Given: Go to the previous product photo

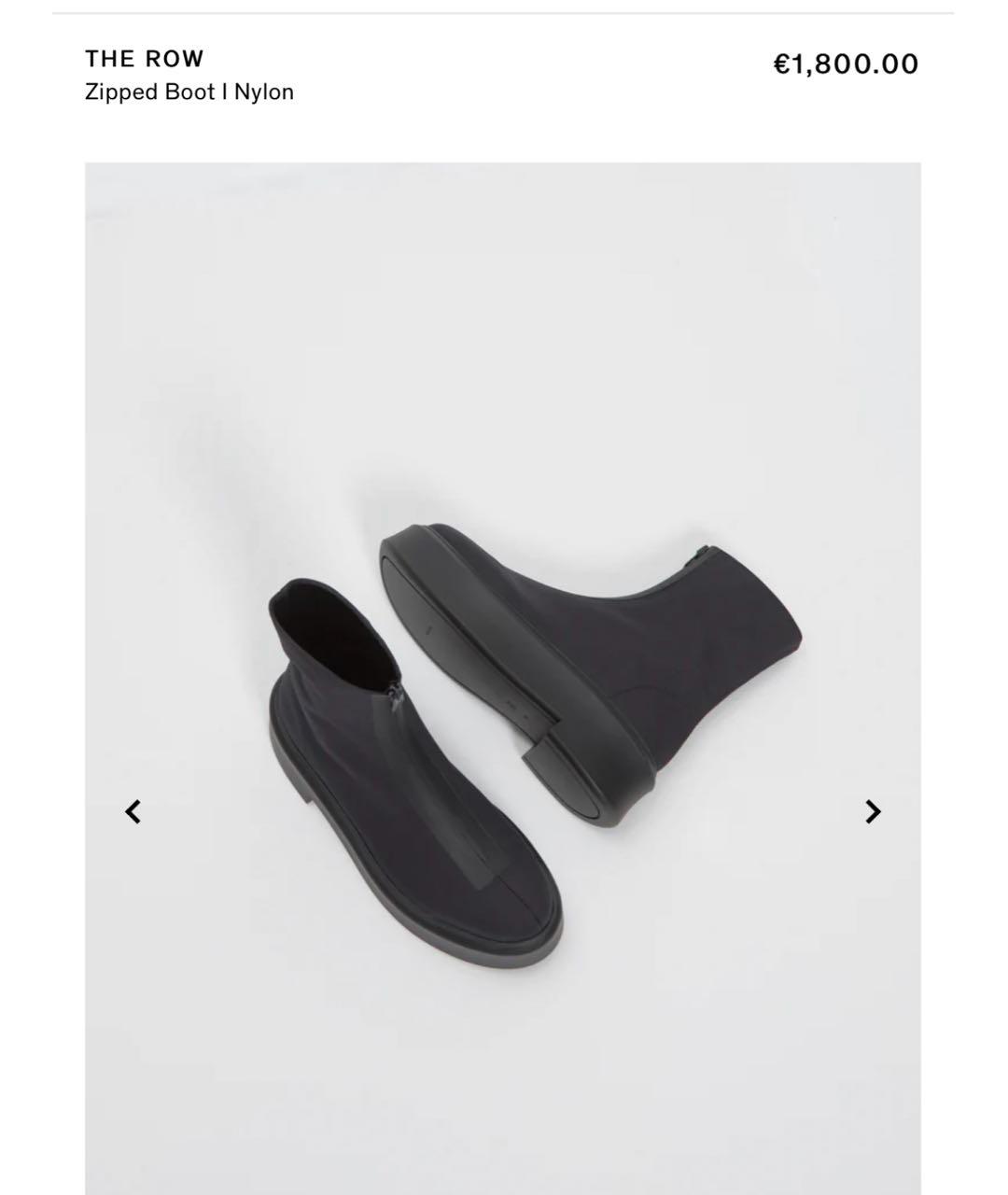Looking at the screenshot, I should coord(133,811).
